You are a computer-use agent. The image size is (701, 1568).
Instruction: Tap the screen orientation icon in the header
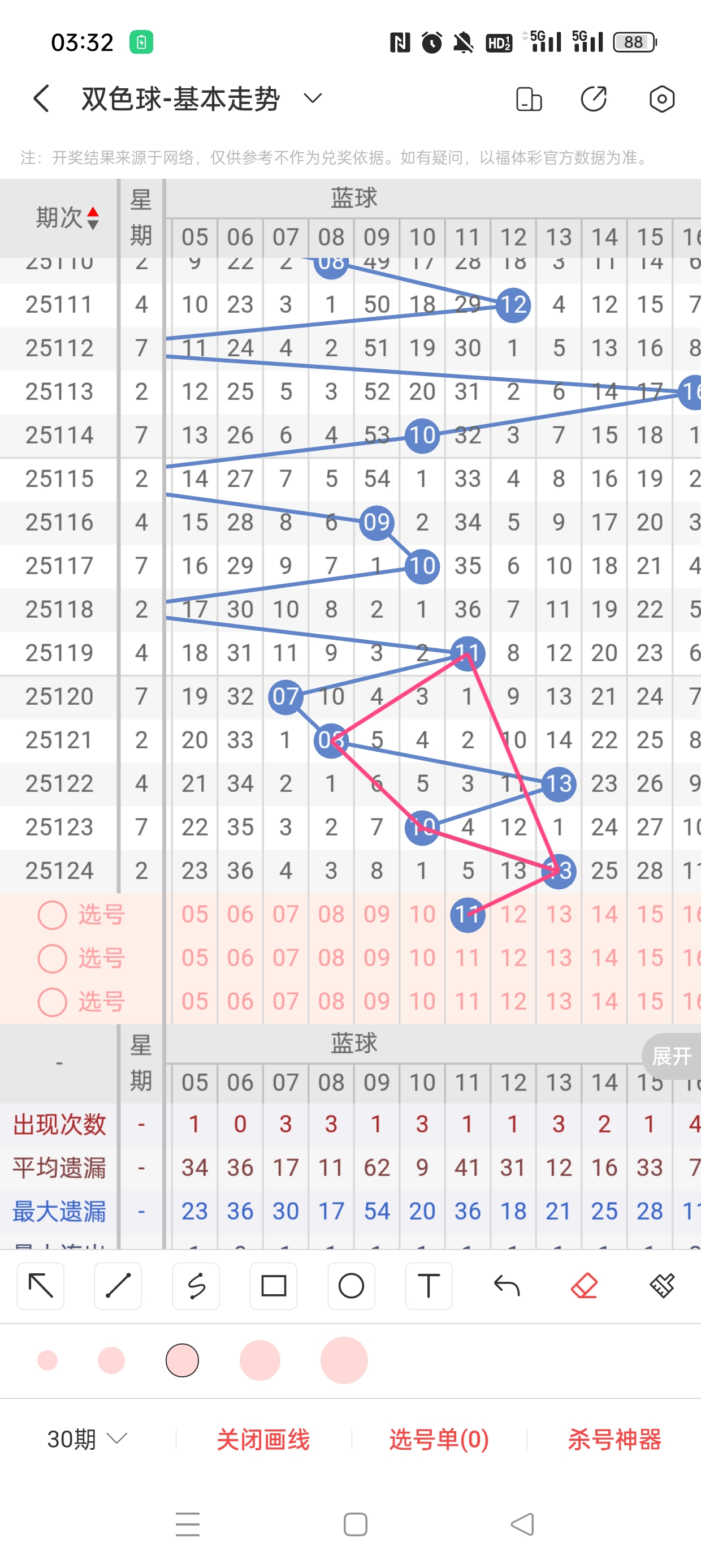(528, 99)
